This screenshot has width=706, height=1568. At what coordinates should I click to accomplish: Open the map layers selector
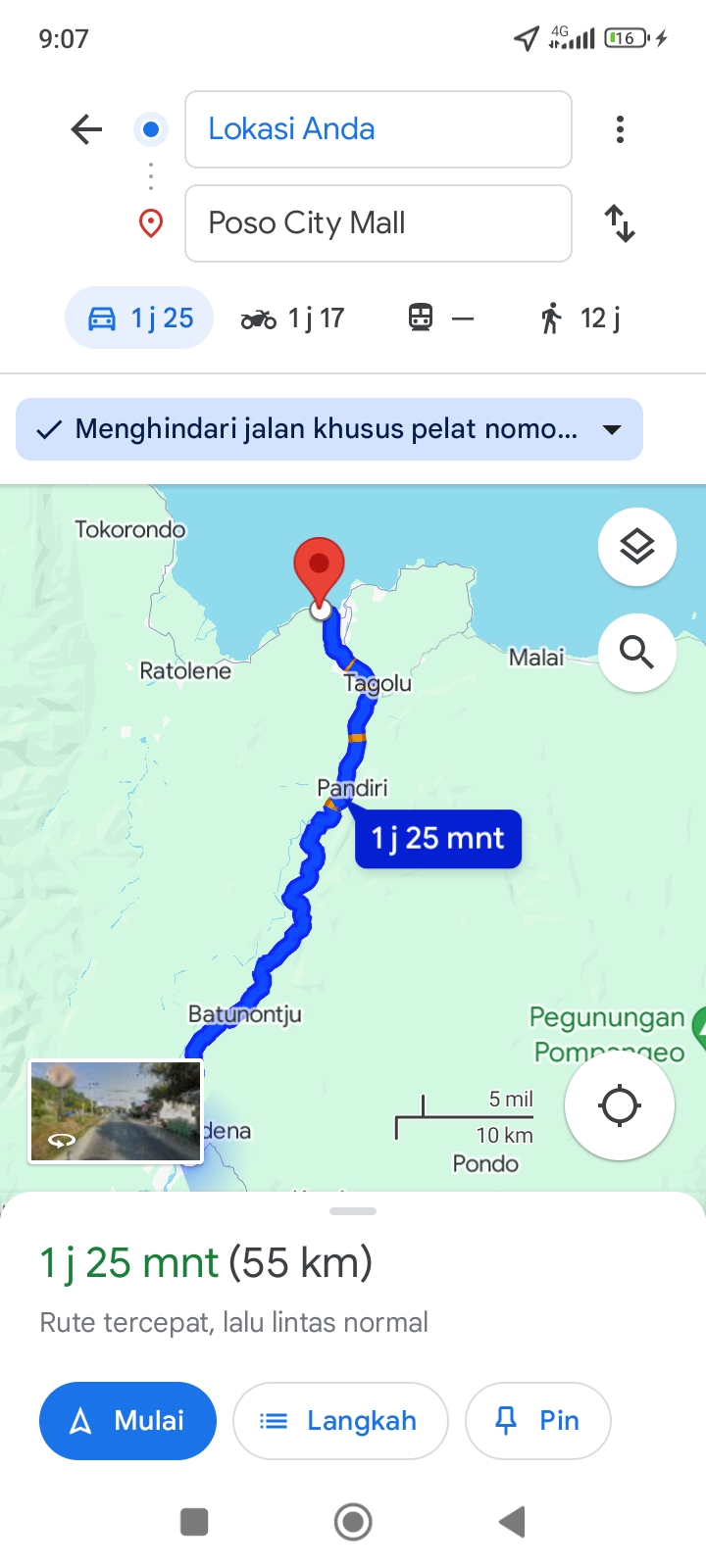(637, 547)
